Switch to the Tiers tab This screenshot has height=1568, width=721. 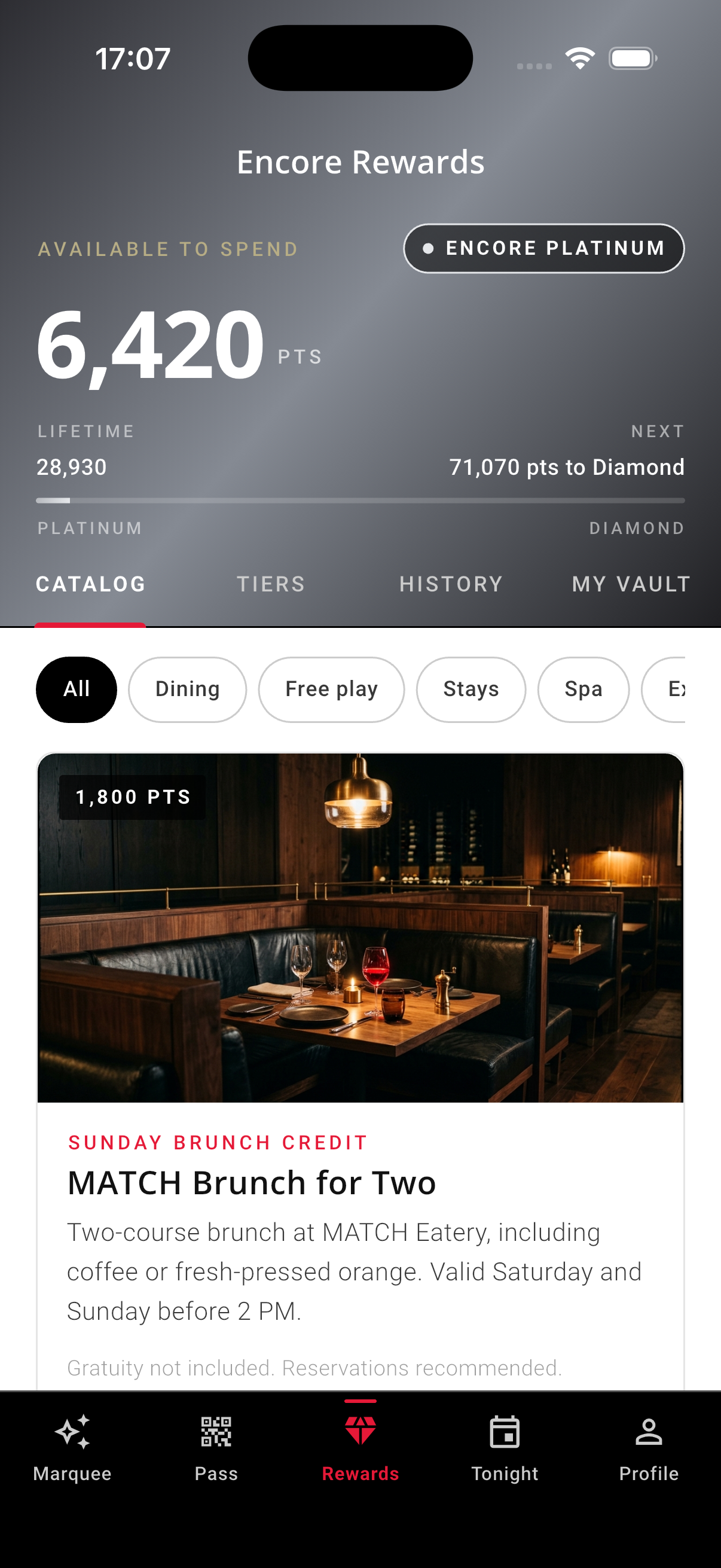click(272, 583)
